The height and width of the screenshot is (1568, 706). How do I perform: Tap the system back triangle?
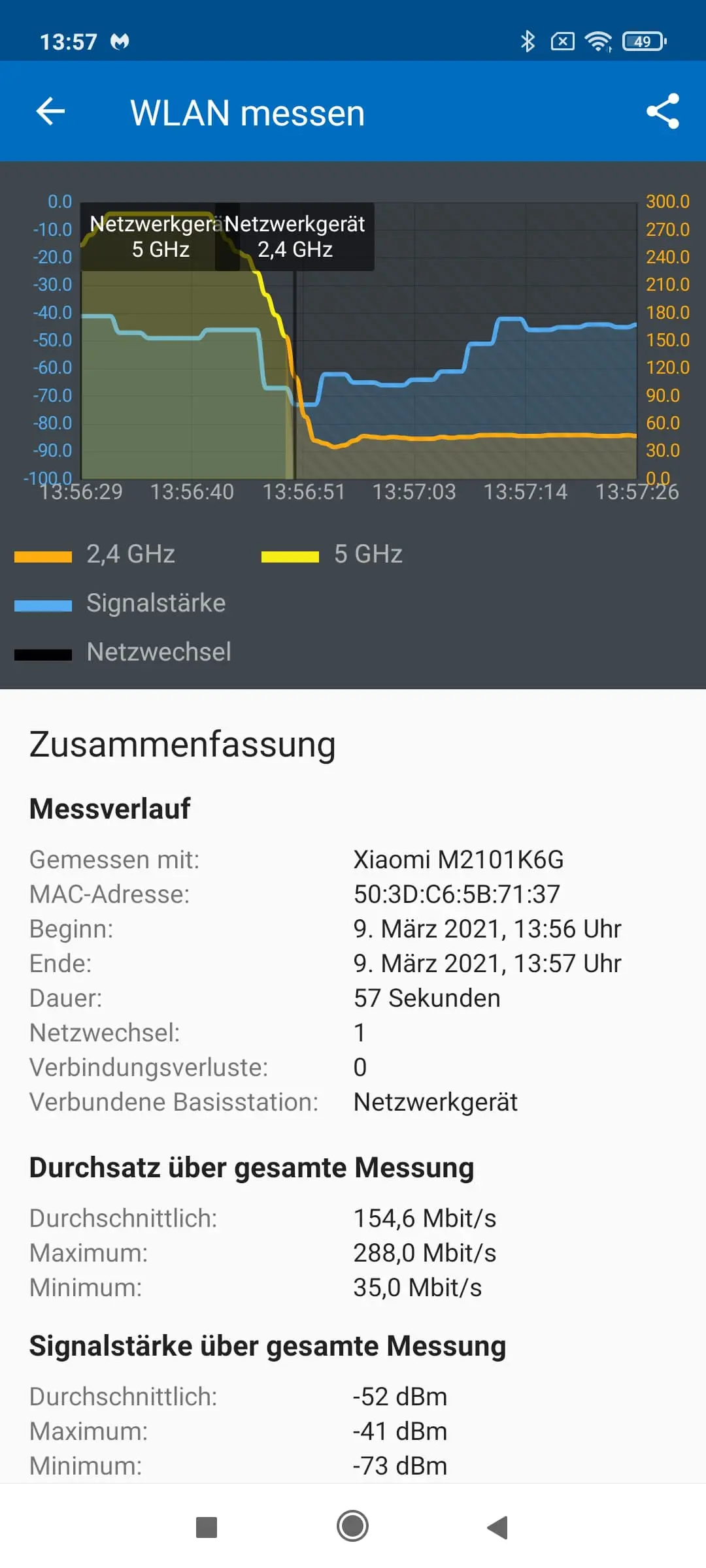tap(498, 1527)
